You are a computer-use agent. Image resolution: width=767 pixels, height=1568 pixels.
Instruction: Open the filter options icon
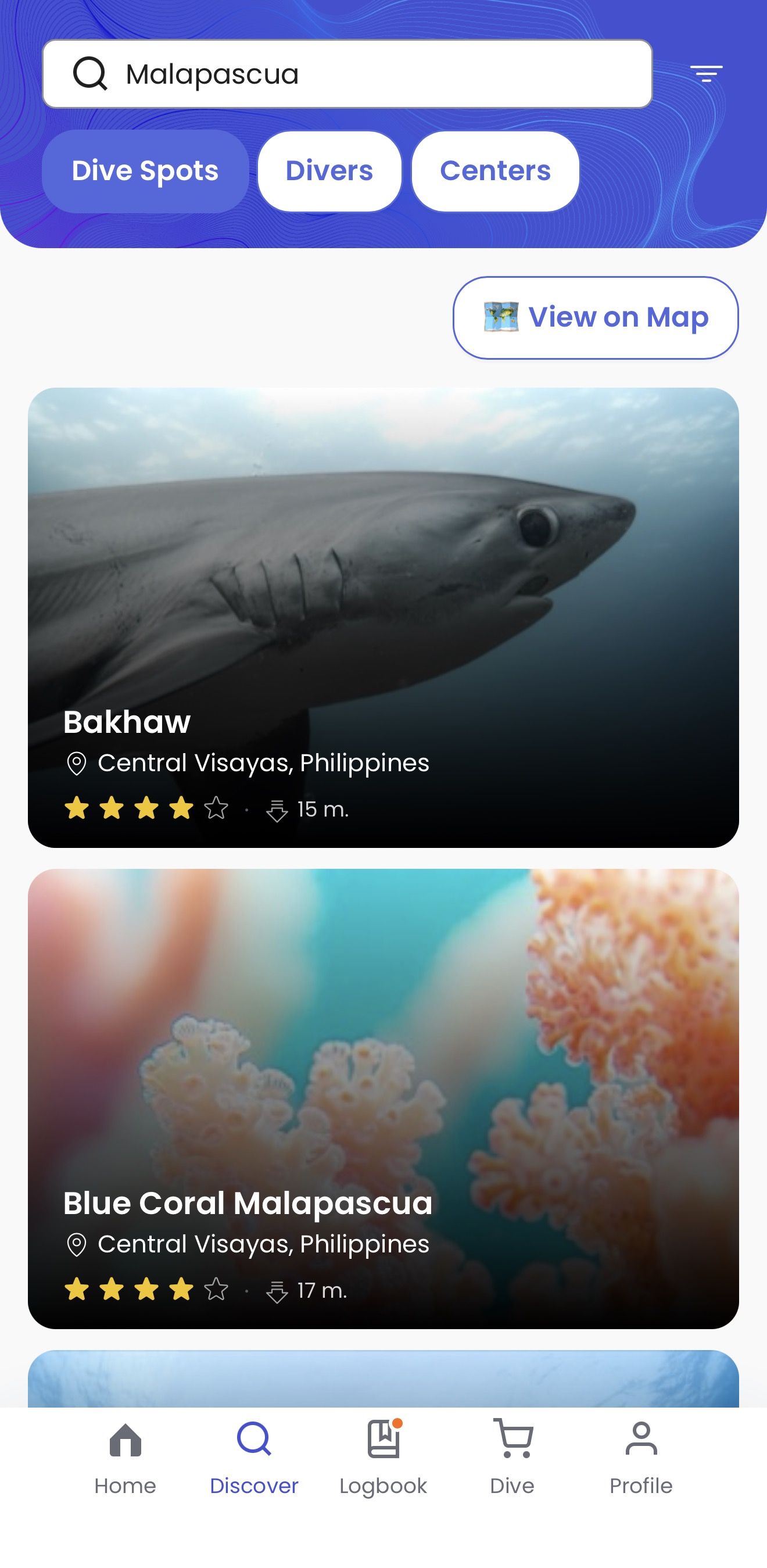coord(706,74)
